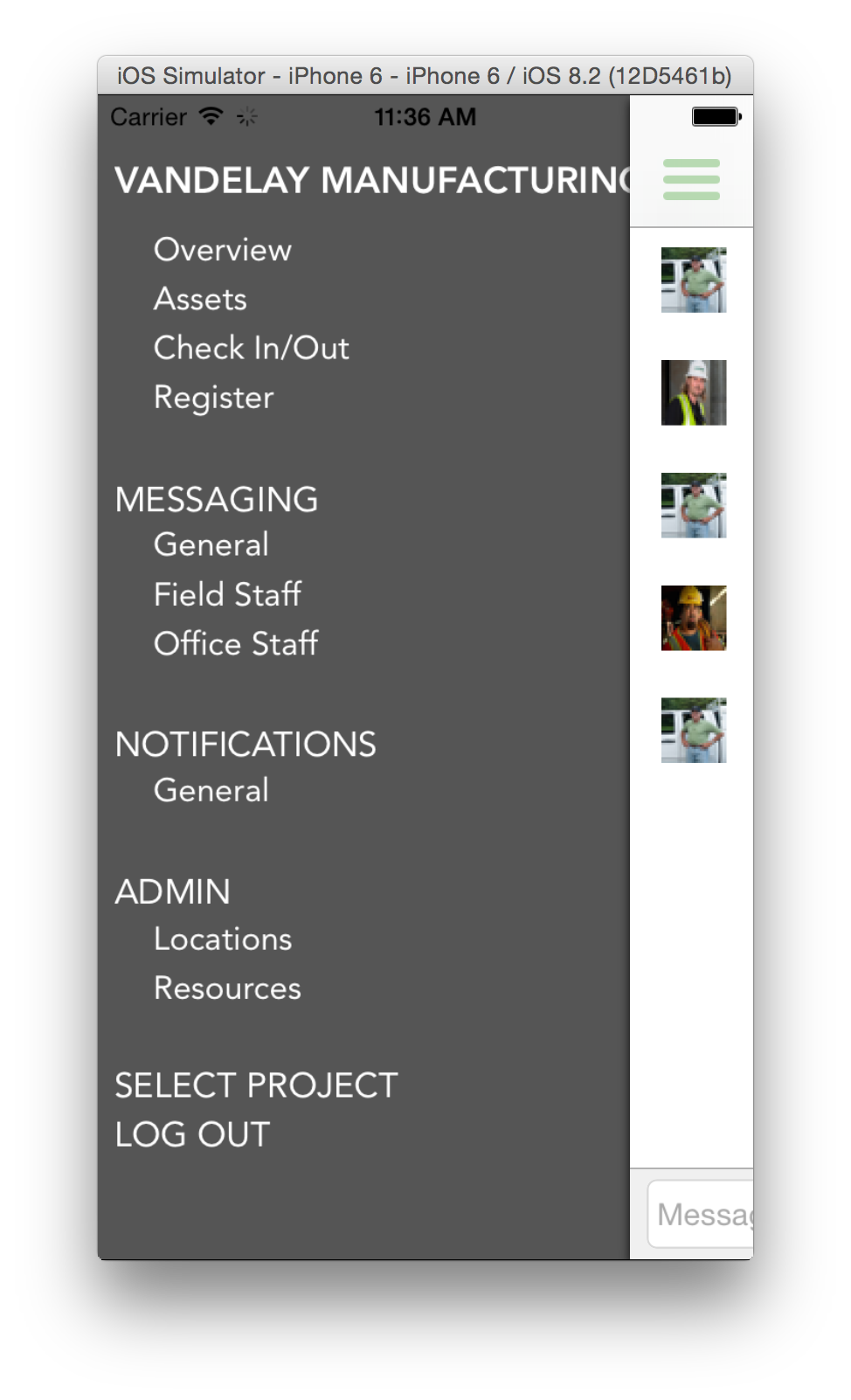
Task: Go to Assets
Action: pos(200,299)
